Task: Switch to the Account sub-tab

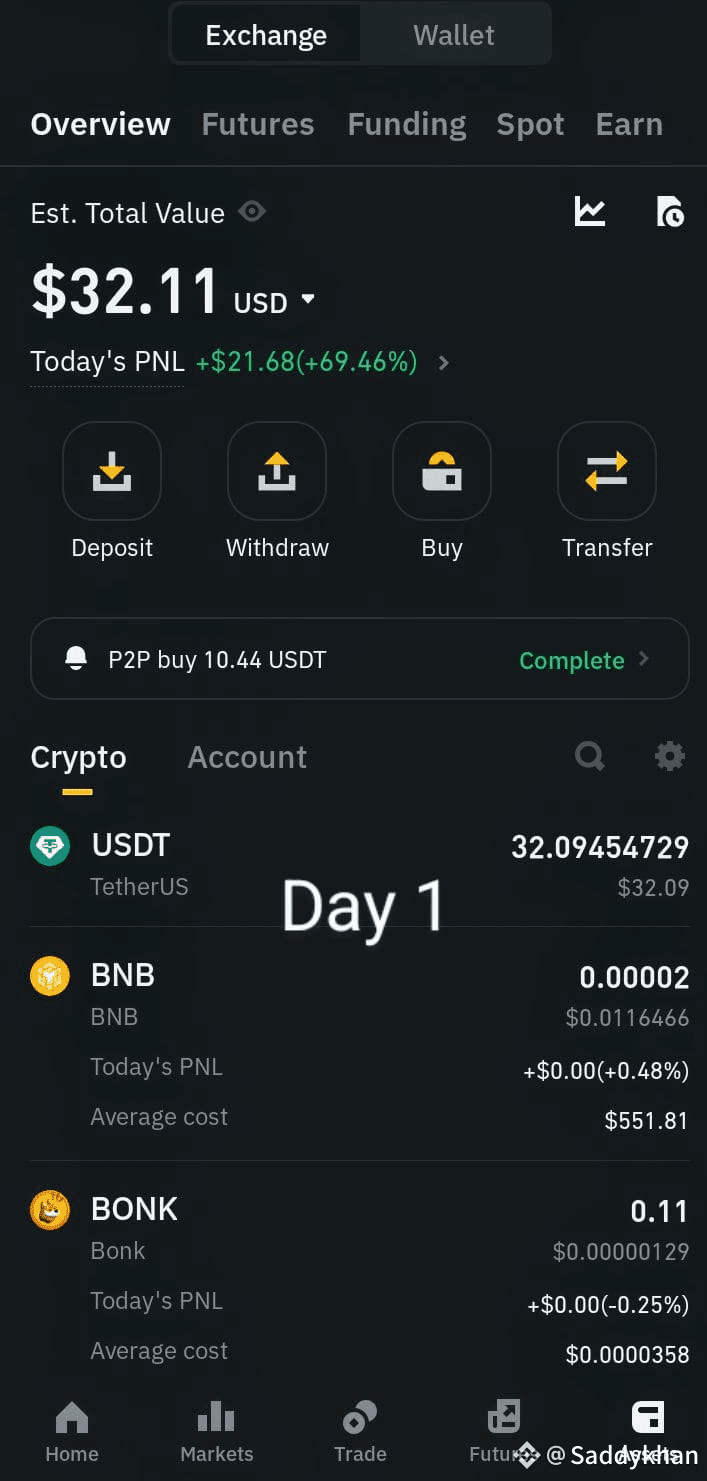Action: (x=247, y=757)
